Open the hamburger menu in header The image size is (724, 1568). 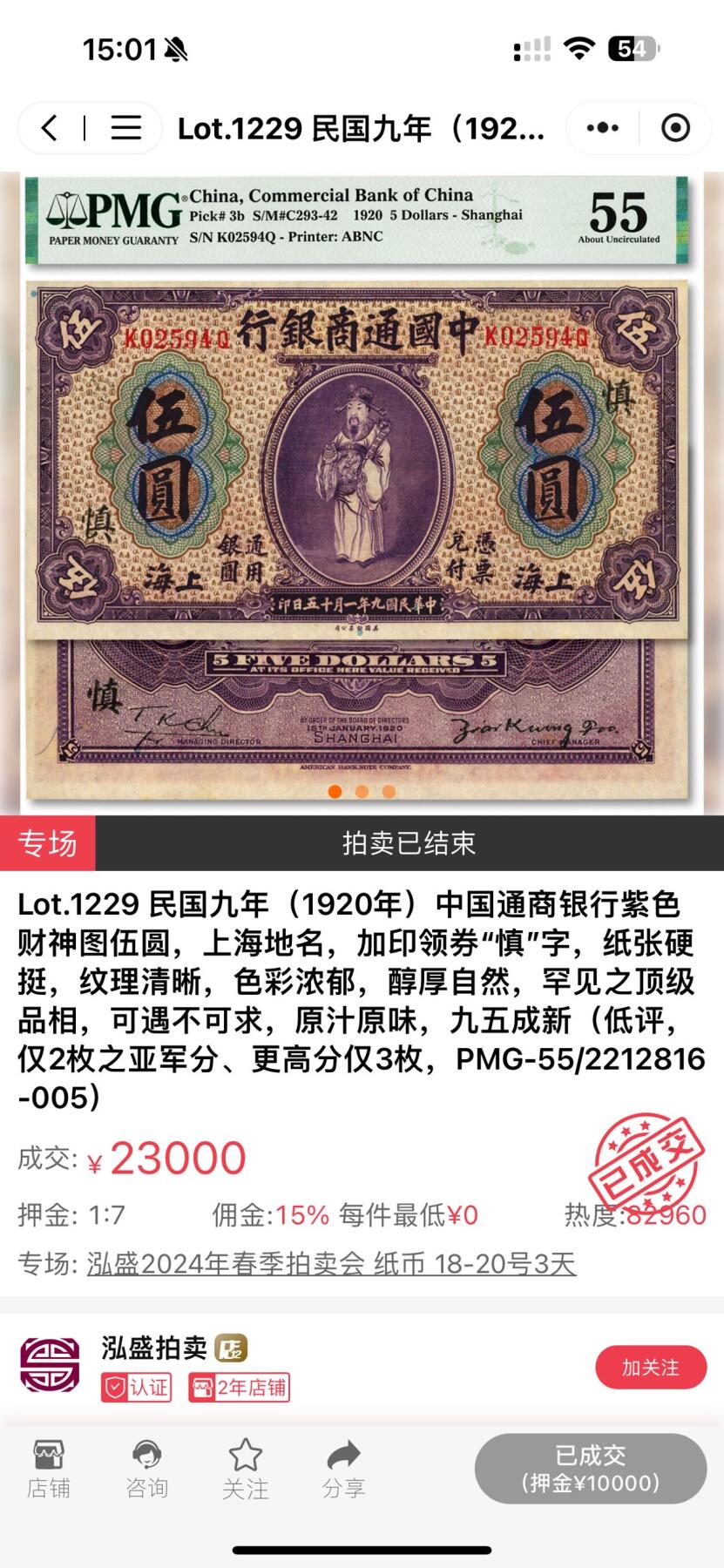pyautogui.click(x=125, y=128)
